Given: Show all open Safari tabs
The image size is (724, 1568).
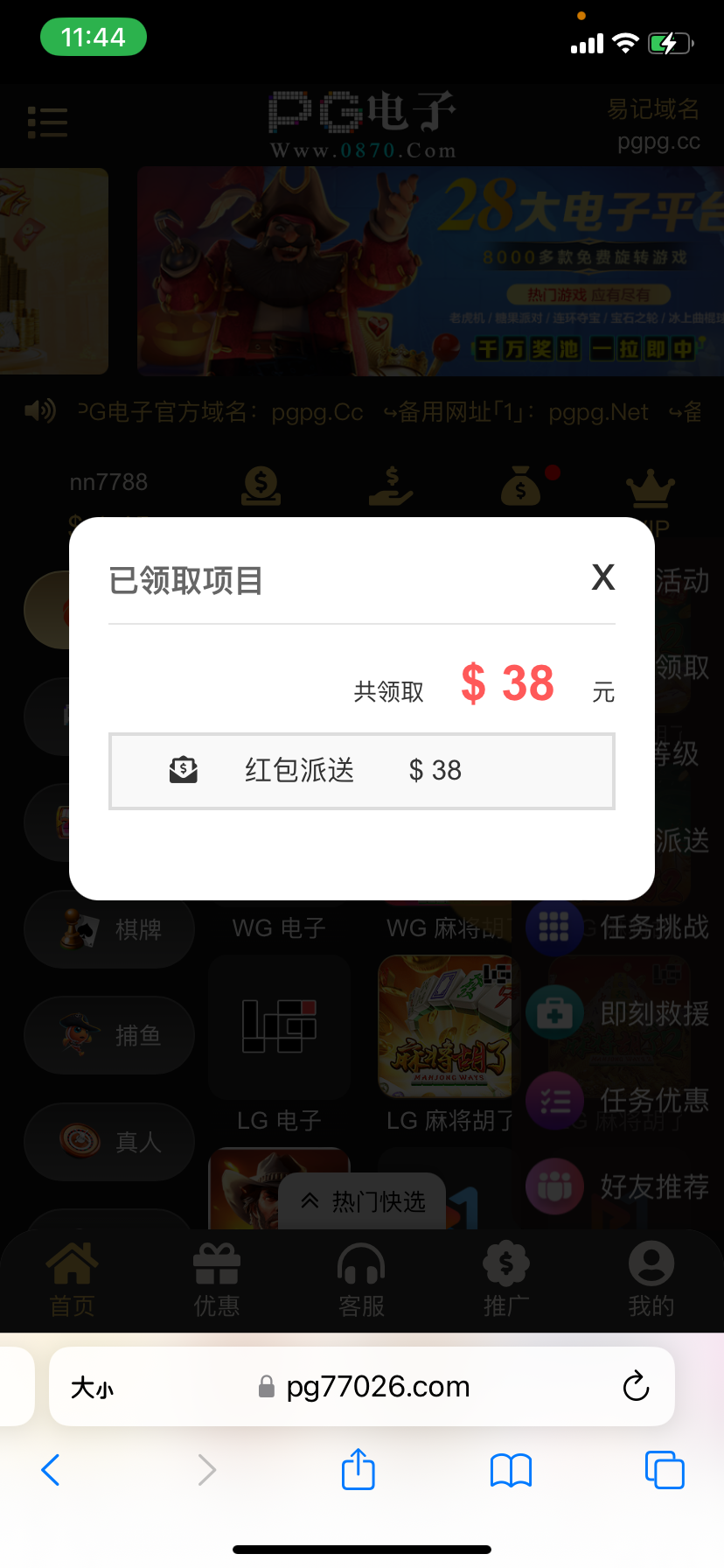Looking at the screenshot, I should [665, 1470].
